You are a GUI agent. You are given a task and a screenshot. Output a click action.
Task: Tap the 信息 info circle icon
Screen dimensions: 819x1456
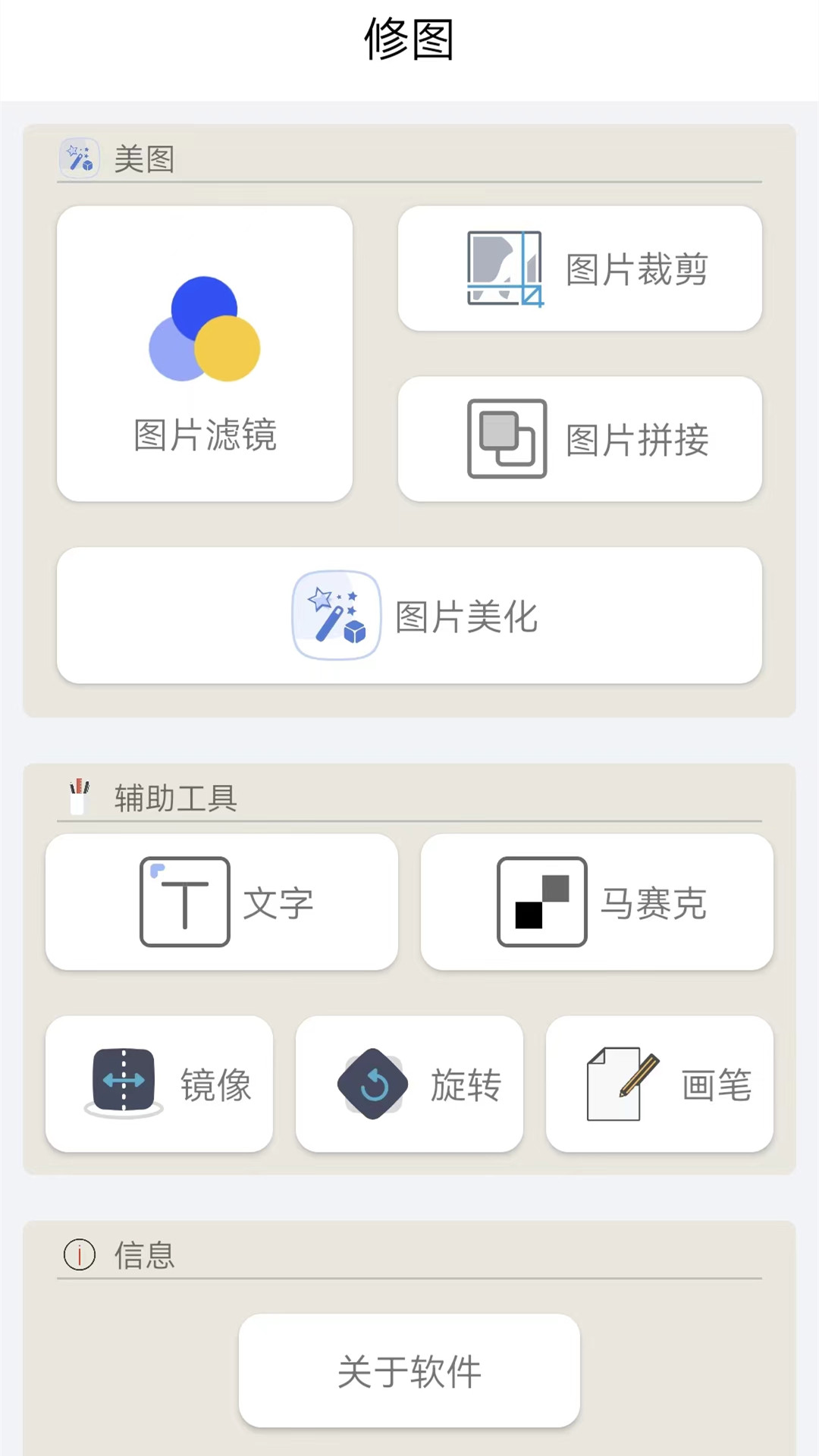pos(78,1254)
